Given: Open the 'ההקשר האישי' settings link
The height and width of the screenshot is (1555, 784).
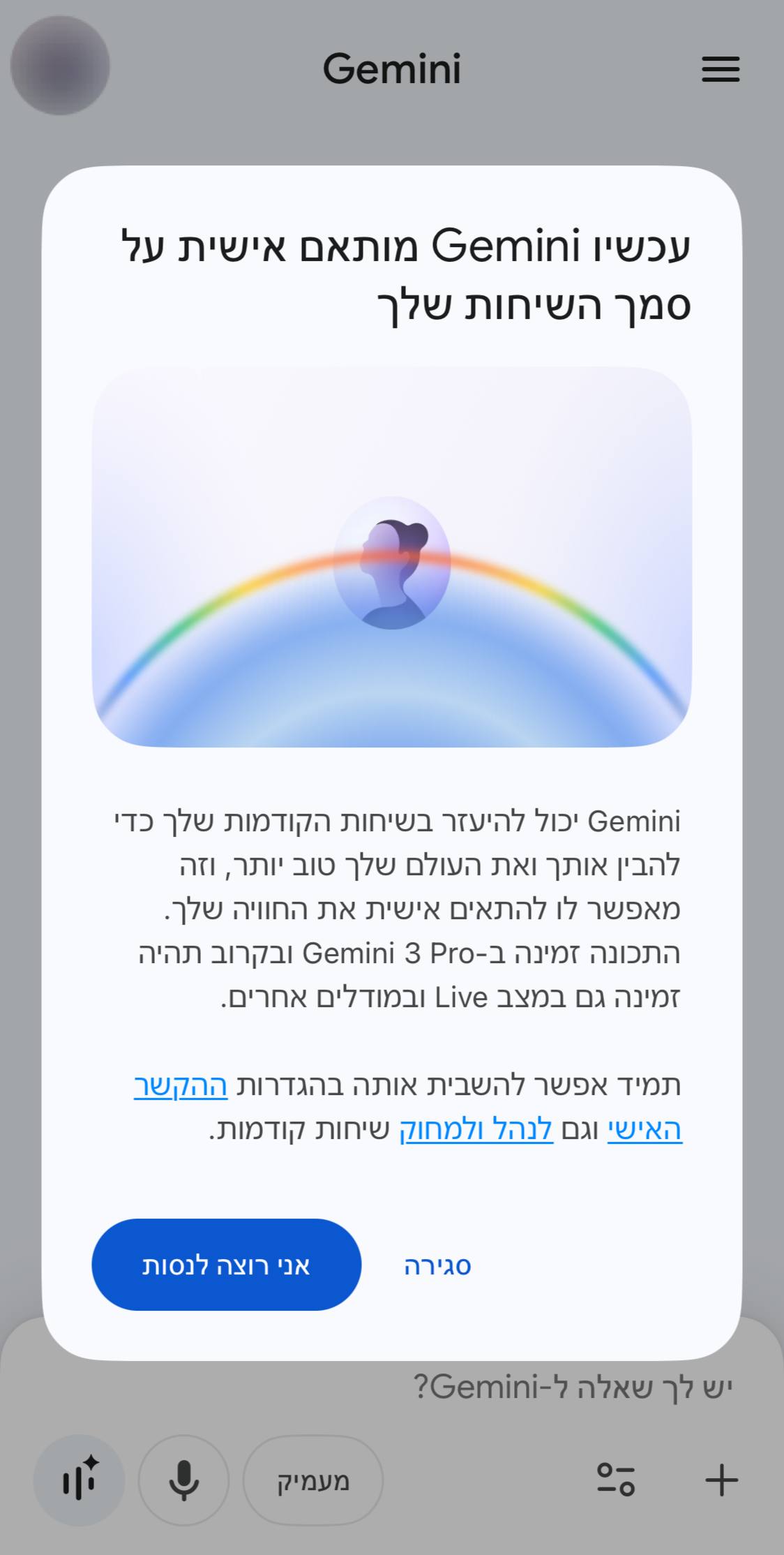Looking at the screenshot, I should pos(181,1086).
